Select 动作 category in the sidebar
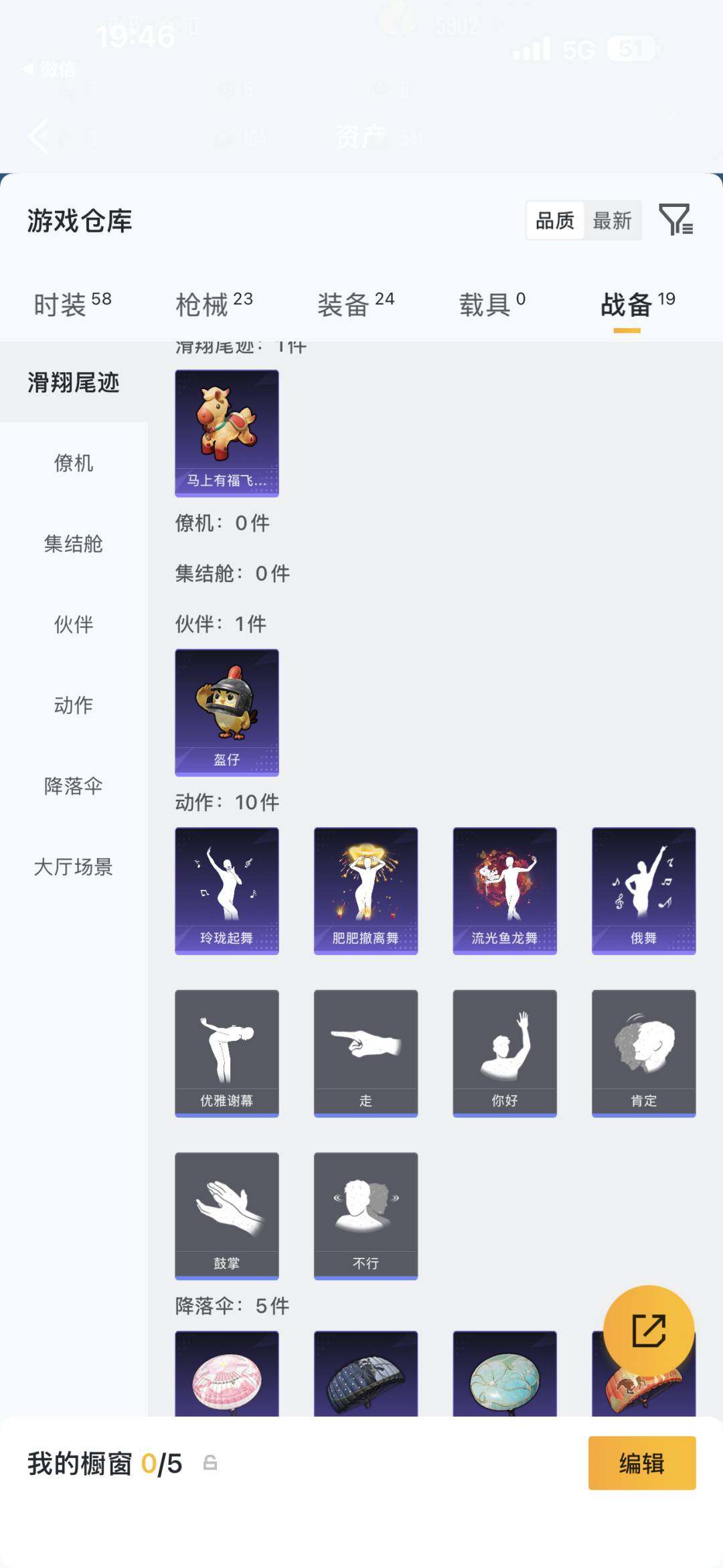 click(74, 706)
